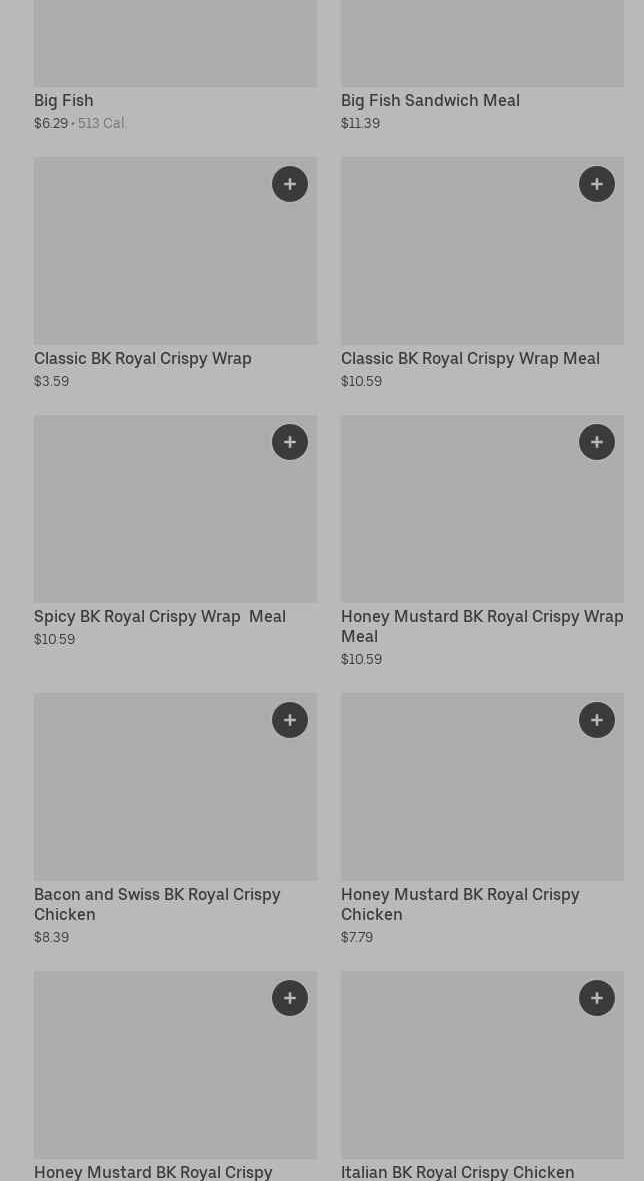This screenshot has height=1181, width=644.
Task: Add Classic BK Royal Crispy Wrap Meal
Action: click(597, 184)
